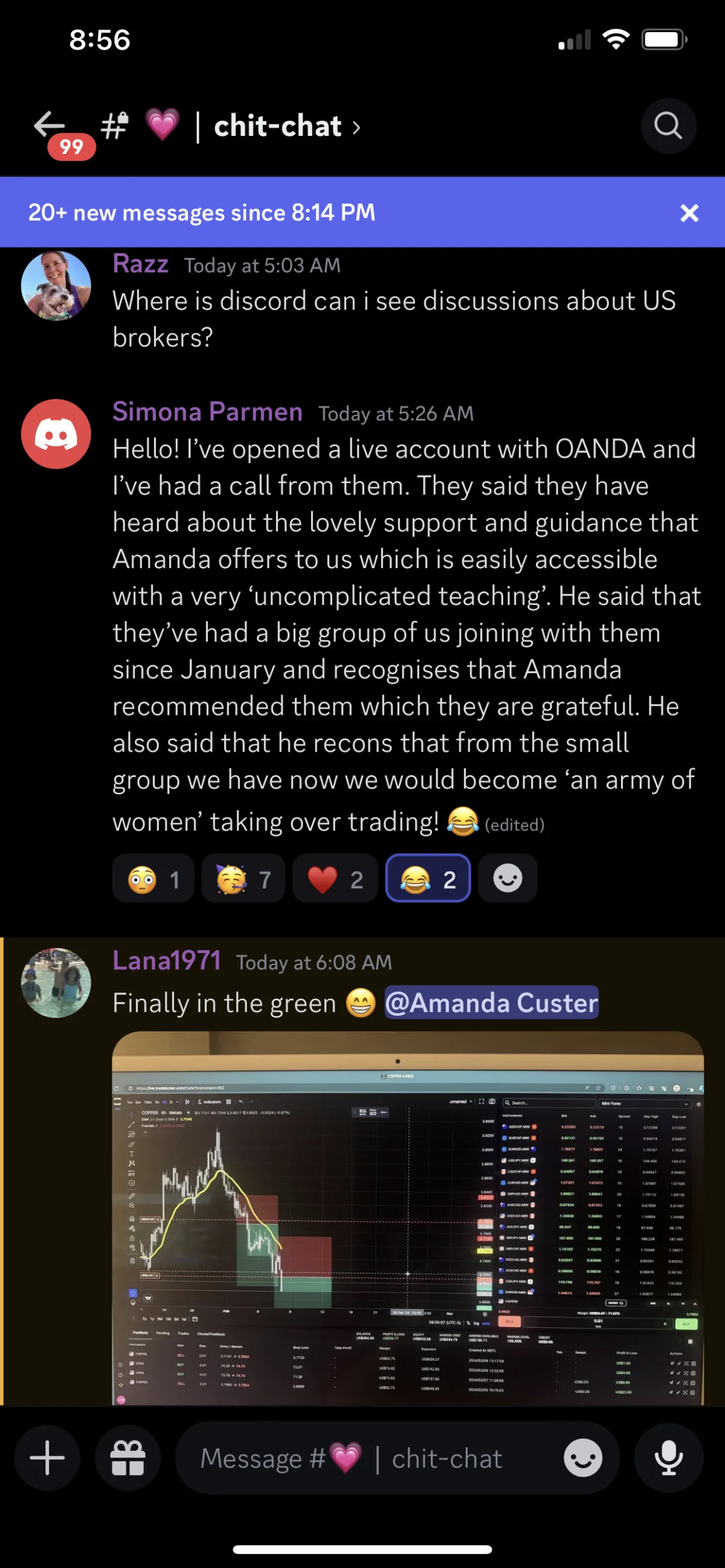This screenshot has width=725, height=1568.
Task: Add the party face reaction
Action: coord(243,878)
